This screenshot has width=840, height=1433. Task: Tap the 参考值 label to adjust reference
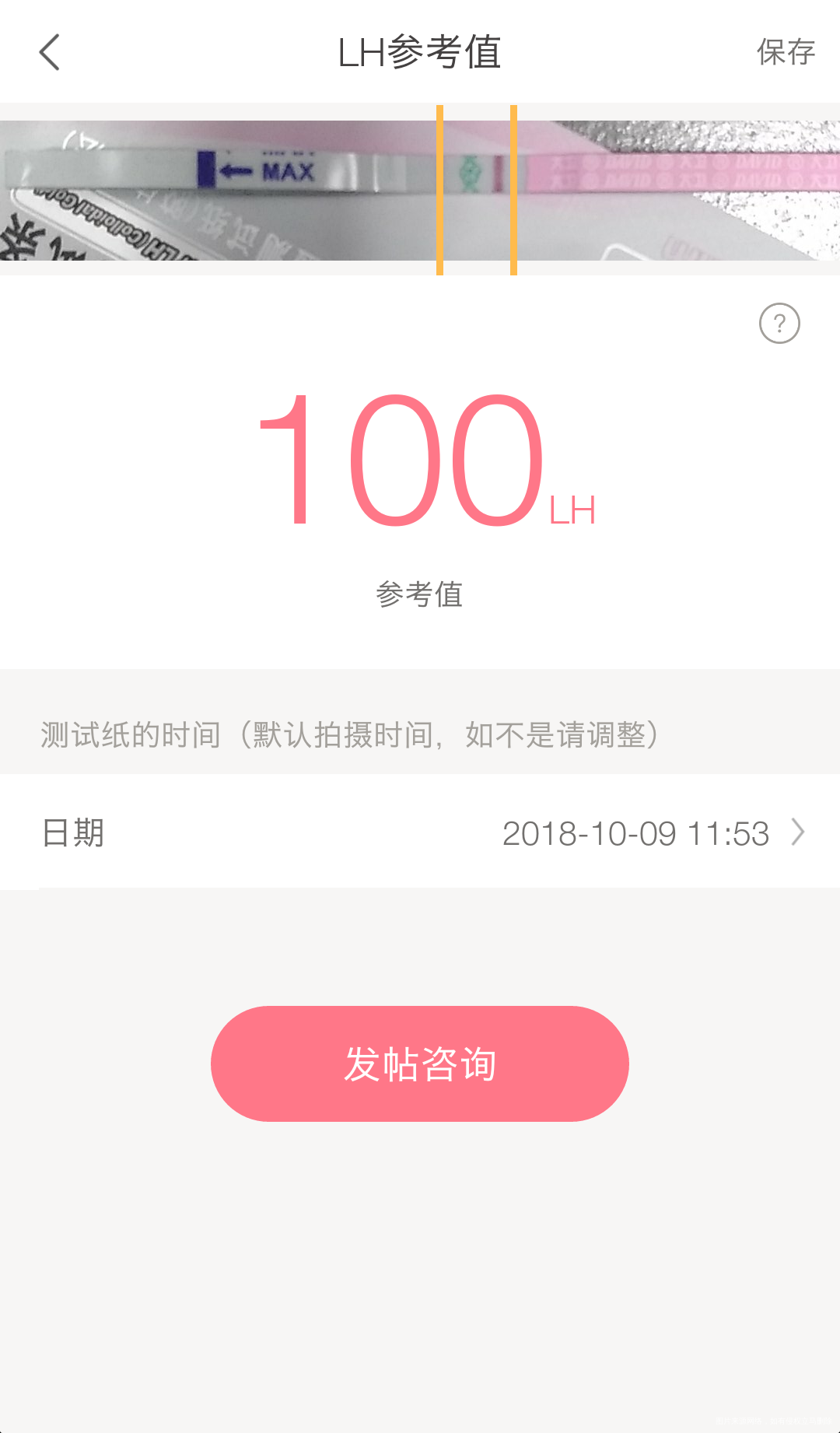coord(420,594)
